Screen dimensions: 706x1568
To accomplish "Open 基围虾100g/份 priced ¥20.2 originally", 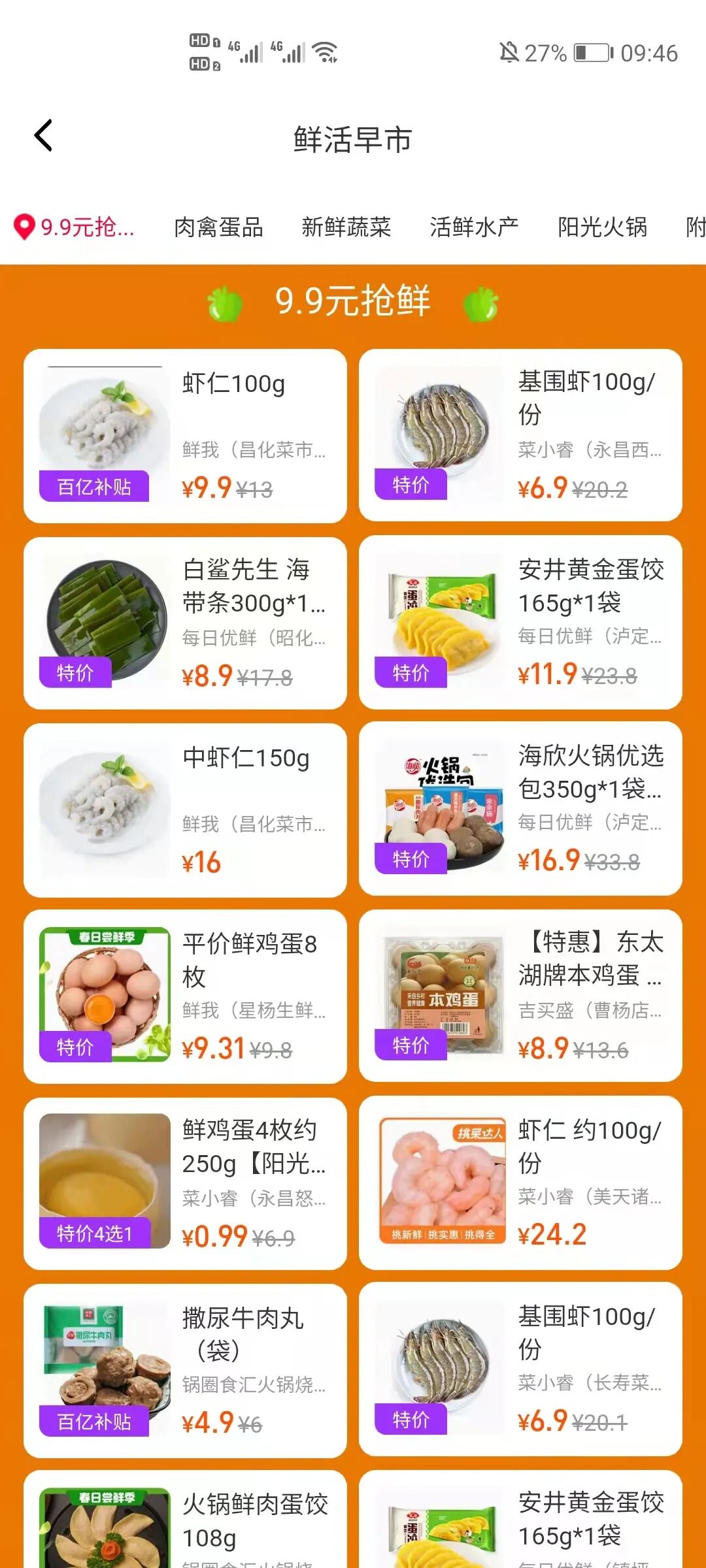I will coord(520,435).
